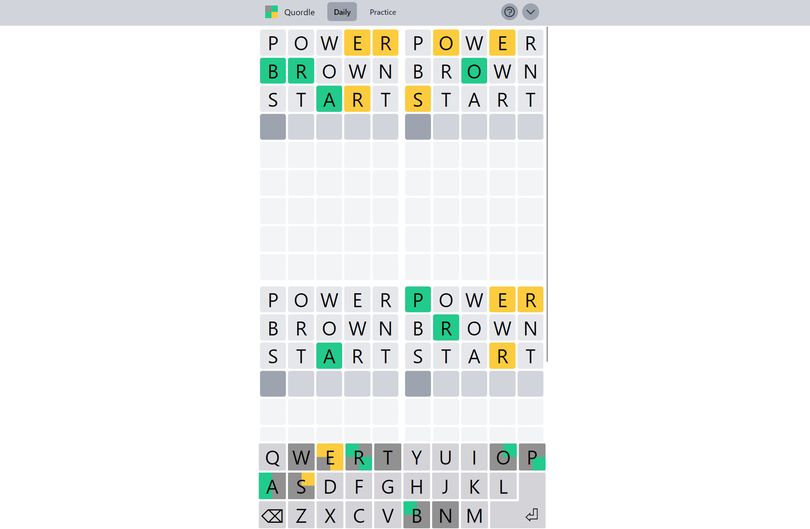810x529 pixels.
Task: Tap the letter M key
Action: point(474,515)
